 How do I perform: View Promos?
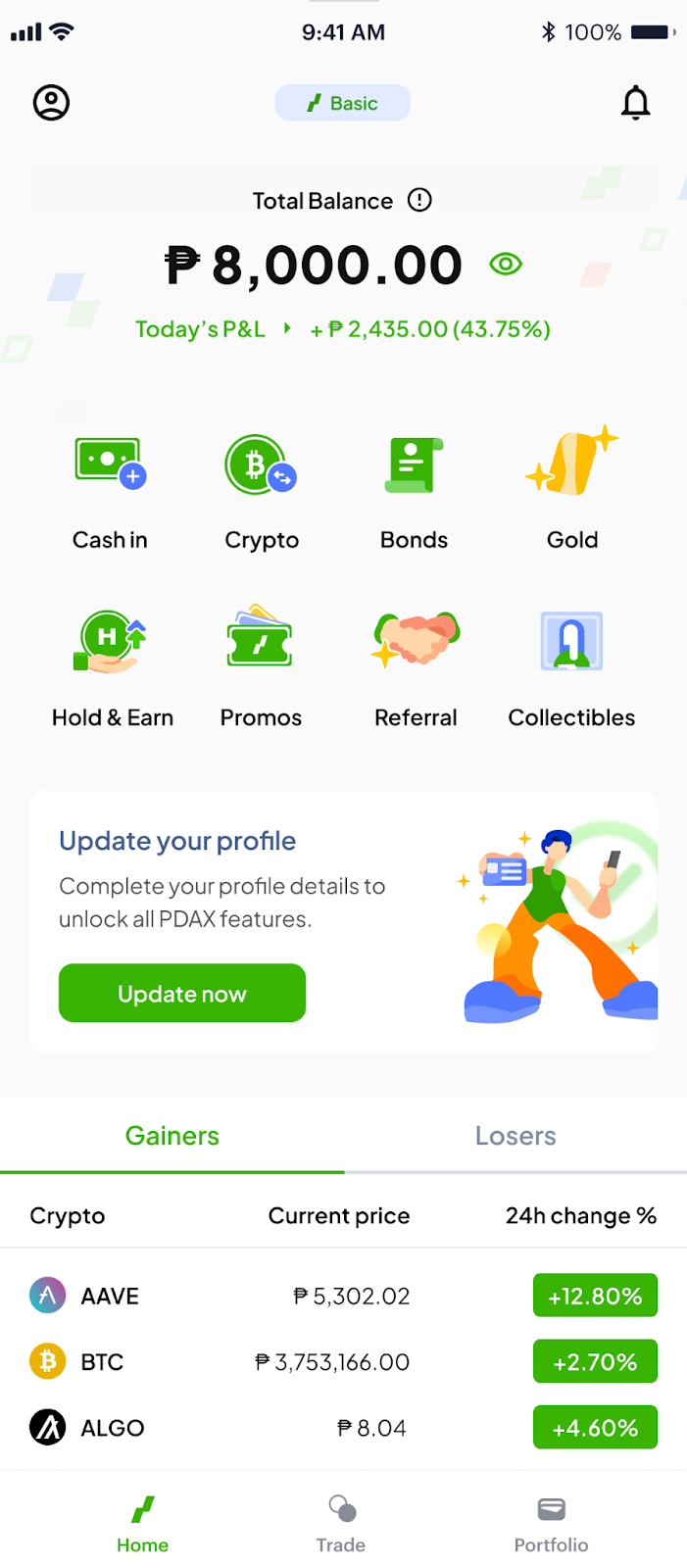pos(261,666)
